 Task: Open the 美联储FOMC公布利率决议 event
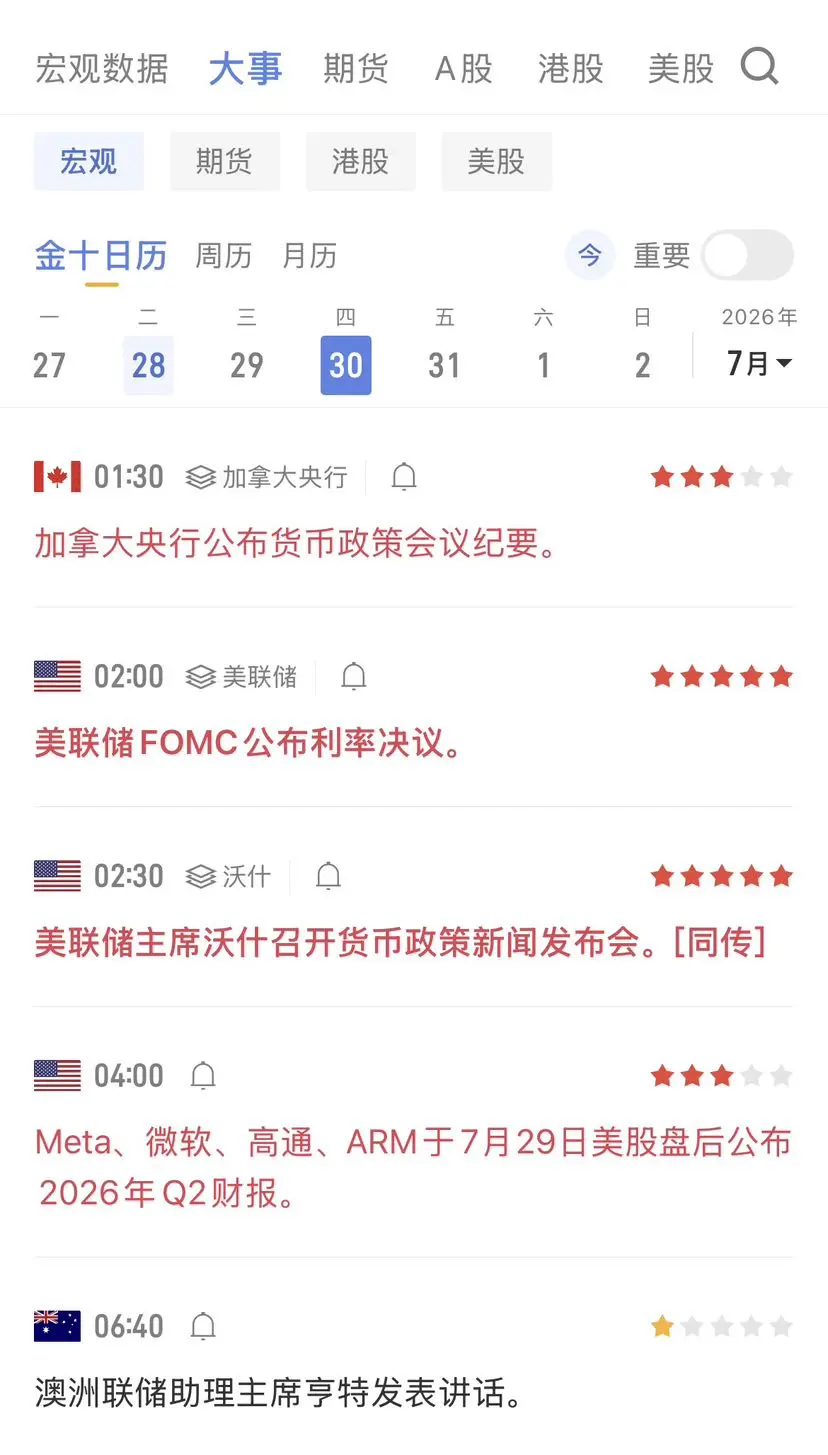point(250,743)
